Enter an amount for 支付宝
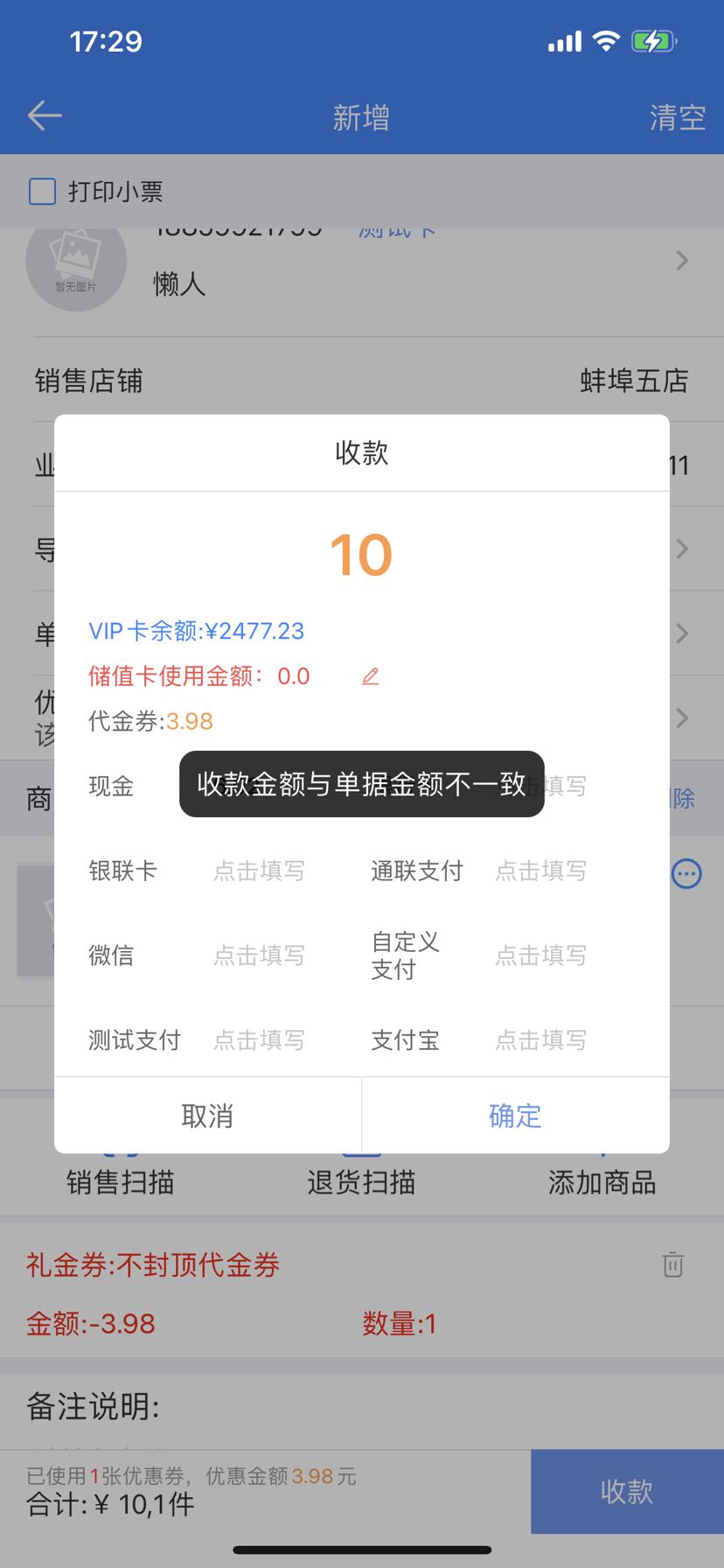724x1568 pixels. pos(540,1039)
